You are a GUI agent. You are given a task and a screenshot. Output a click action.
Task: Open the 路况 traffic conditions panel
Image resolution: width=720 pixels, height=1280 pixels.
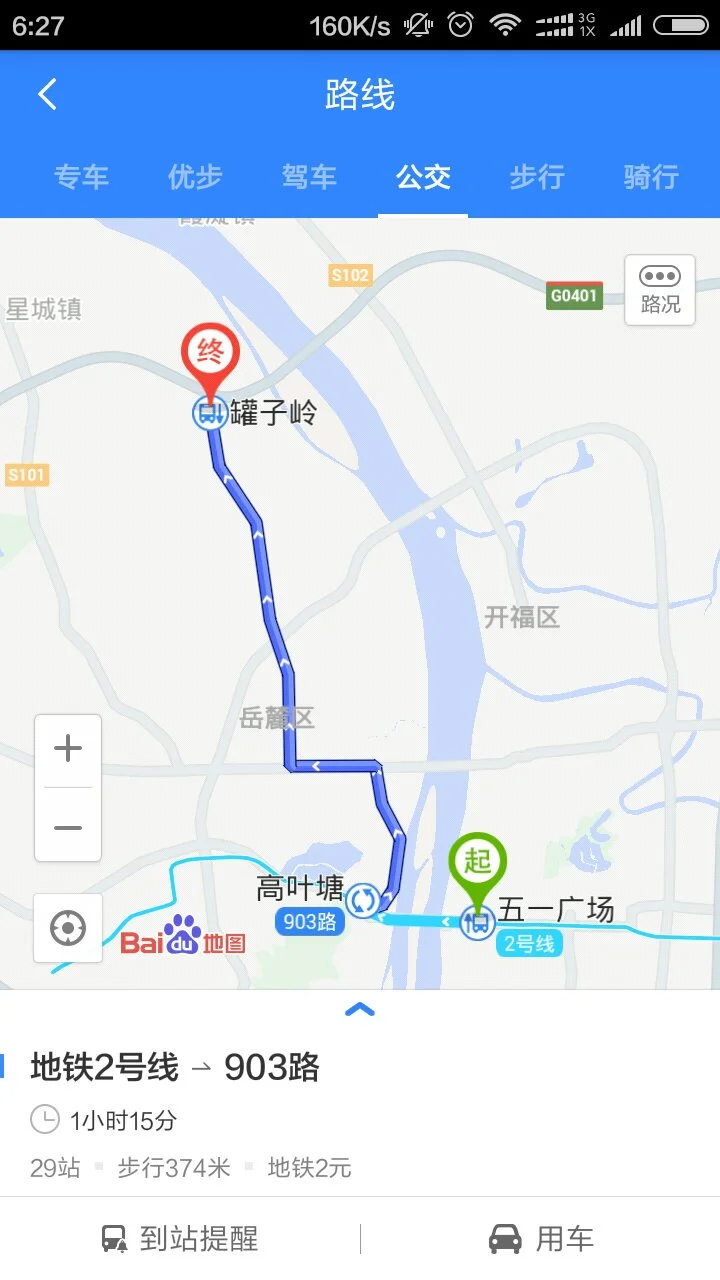659,291
